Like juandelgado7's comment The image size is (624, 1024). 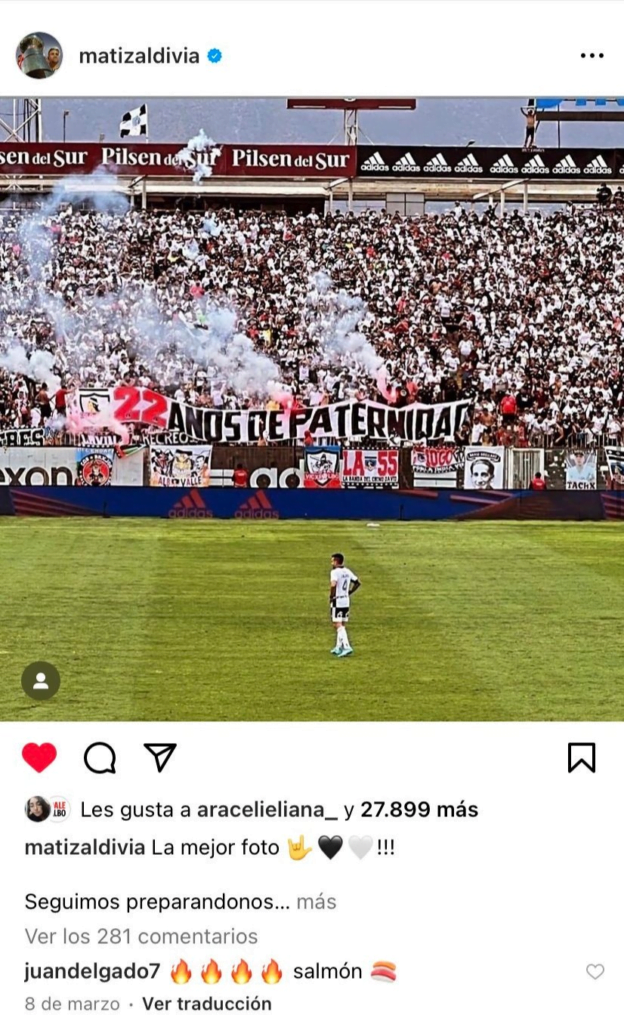595,971
